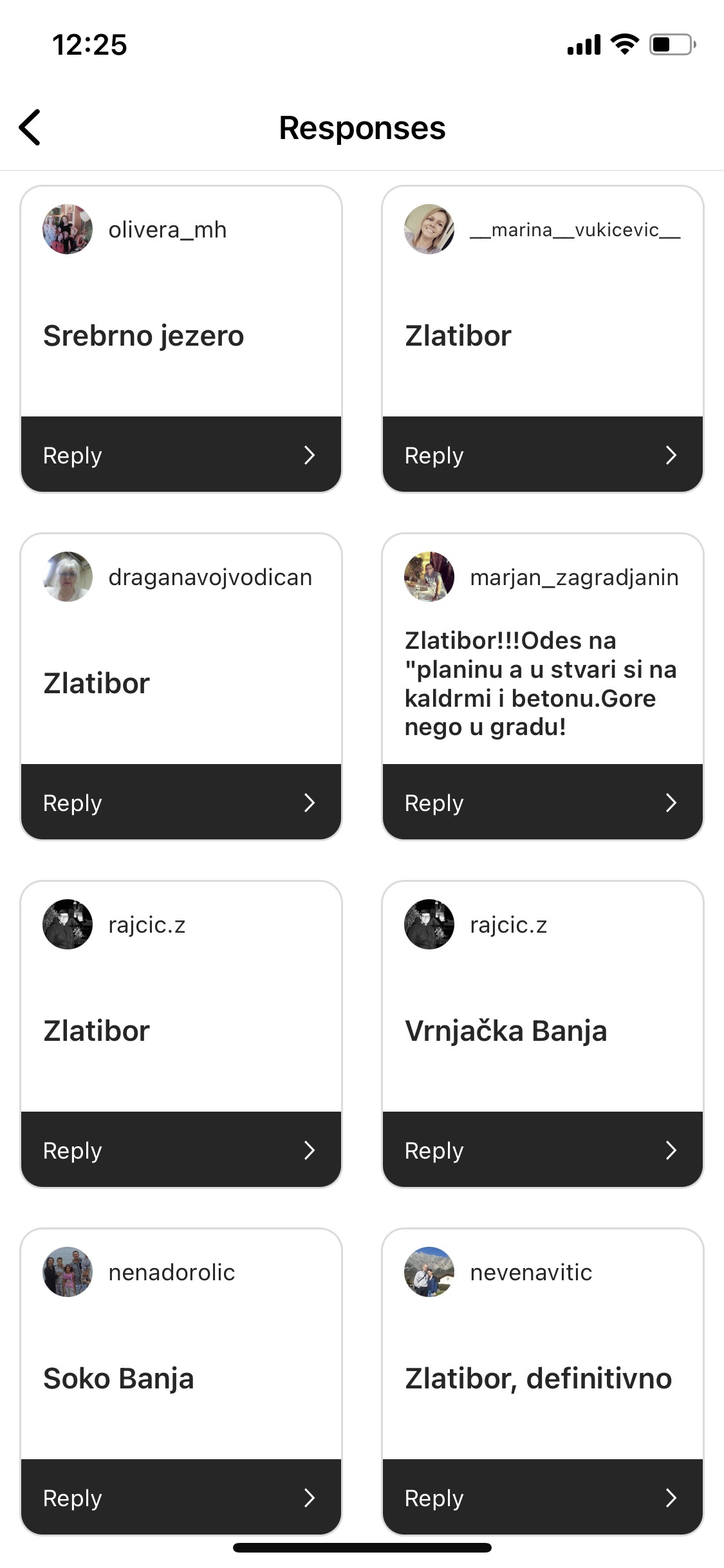Reply to nenadorolic's Soko Banja response
The height and width of the screenshot is (1568, 724).
point(181,1498)
